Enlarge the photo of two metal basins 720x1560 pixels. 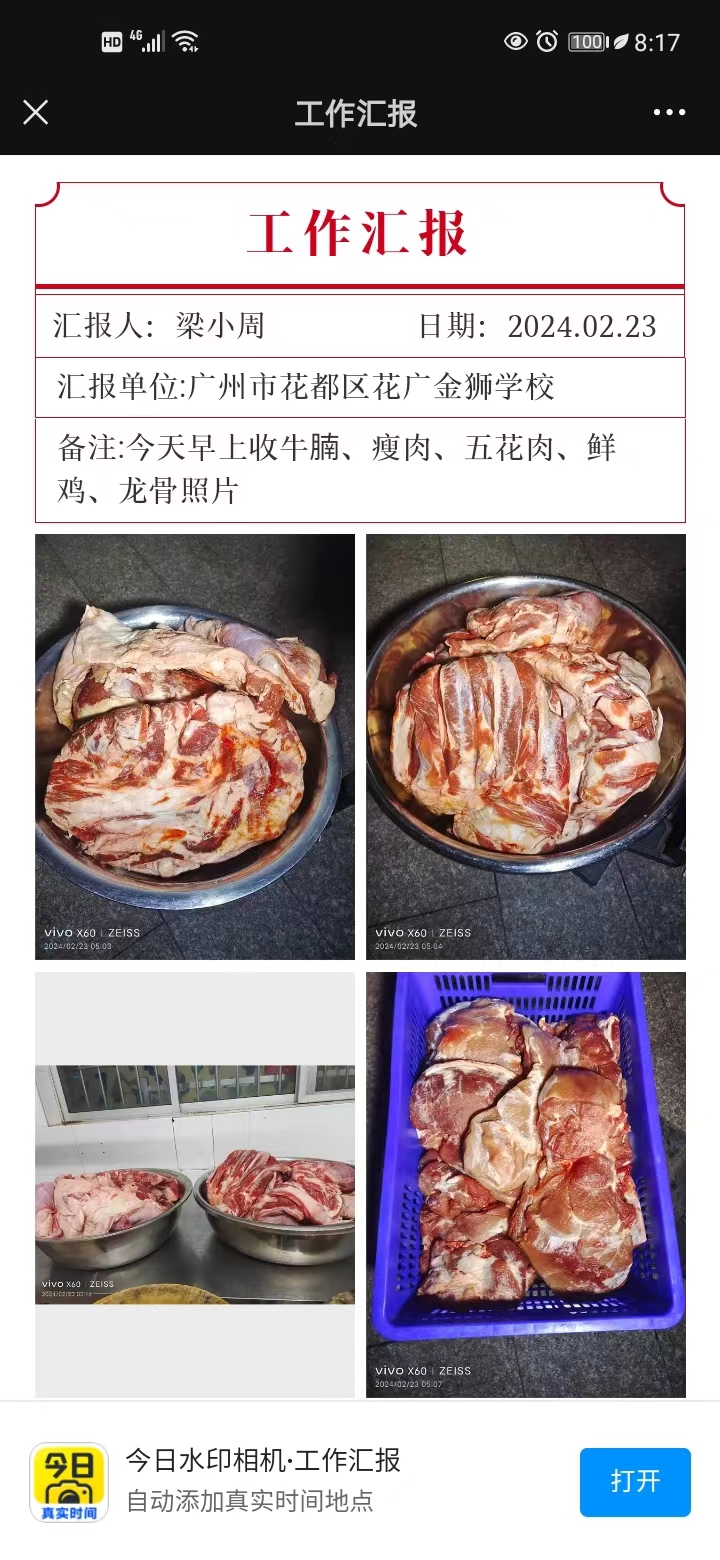(195, 1184)
